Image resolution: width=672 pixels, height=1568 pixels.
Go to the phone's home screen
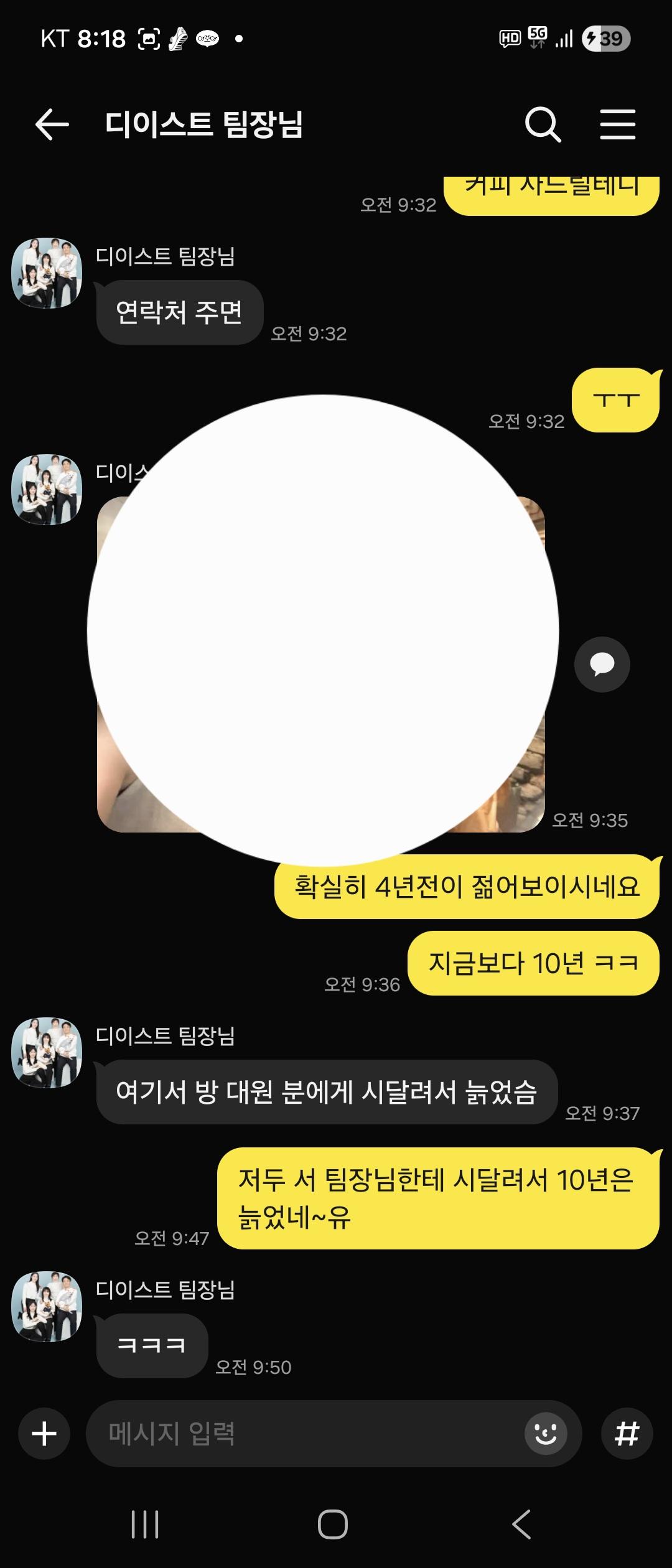[x=333, y=1524]
